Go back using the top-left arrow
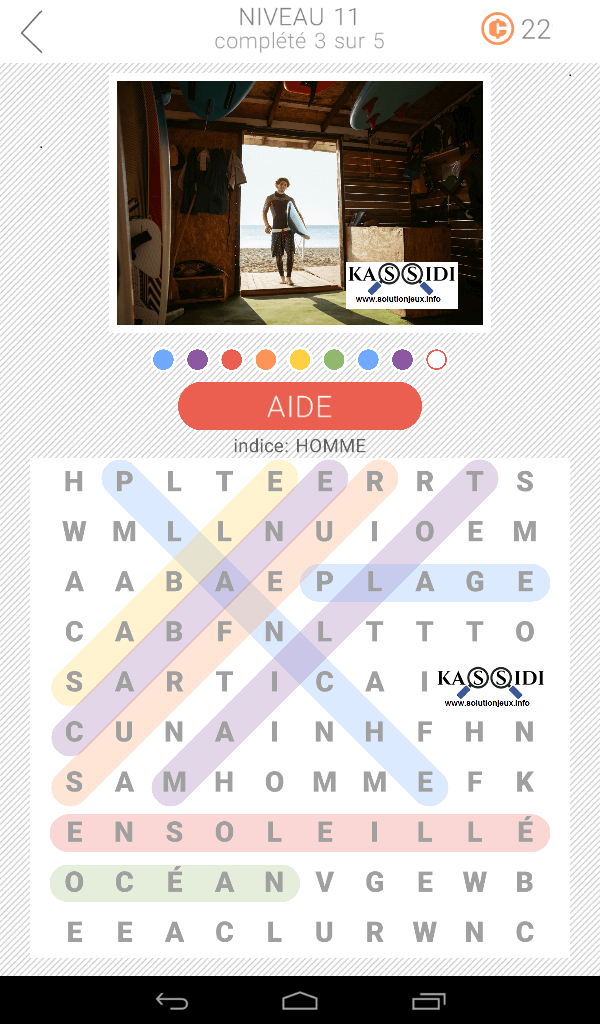Viewport: 600px width, 1024px height. coord(32,31)
